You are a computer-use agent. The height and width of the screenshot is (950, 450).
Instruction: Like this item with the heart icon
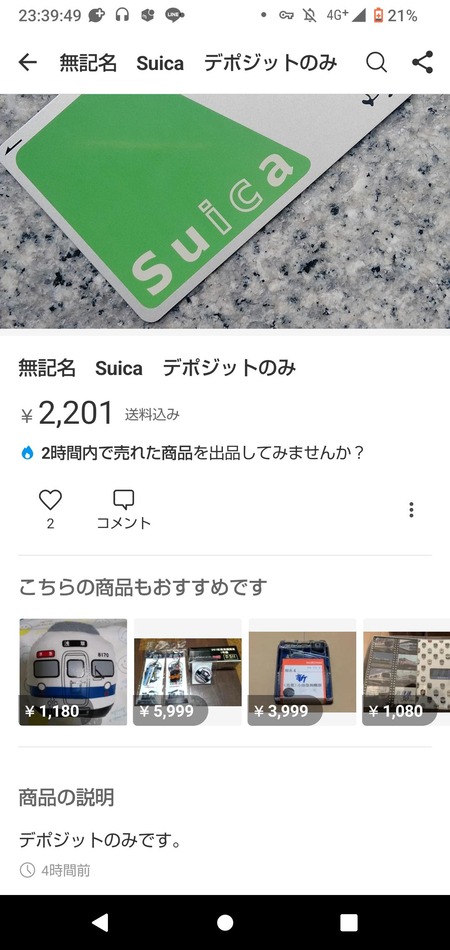50,500
